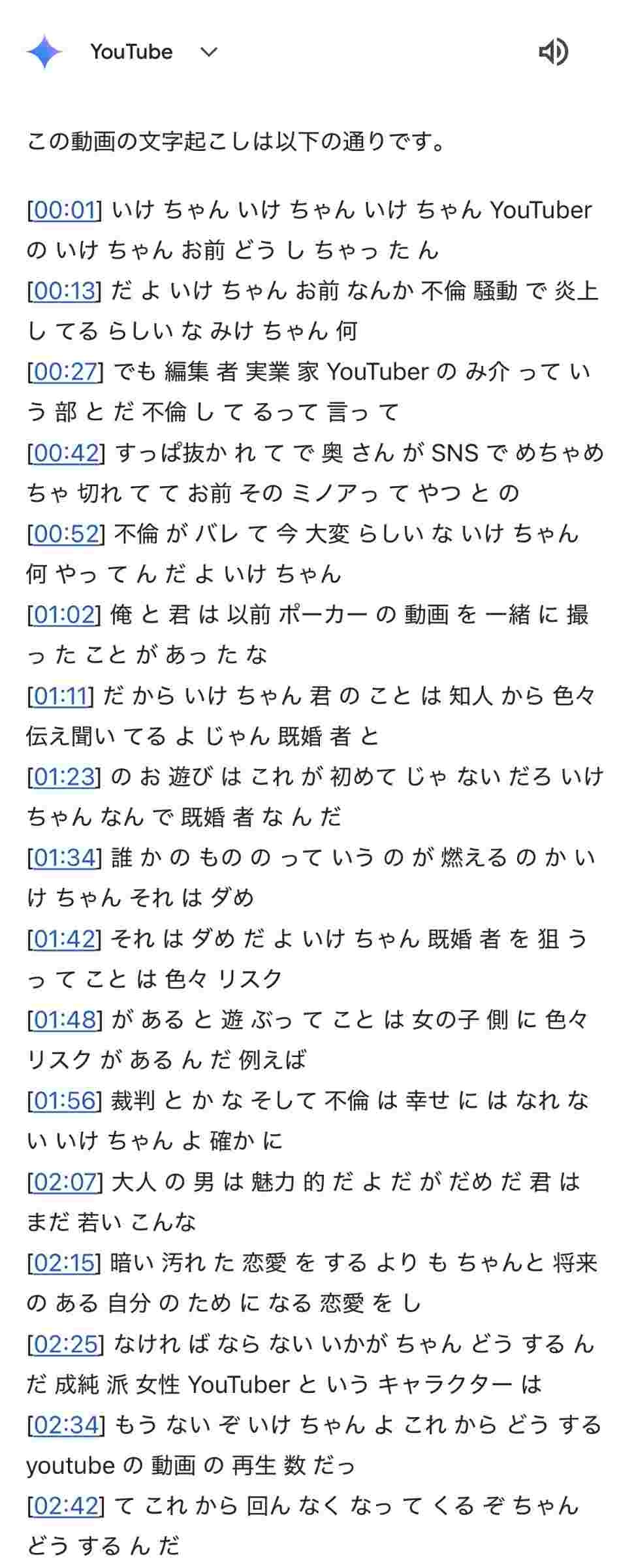Tap the speaker read-aloud icon
Image resolution: width=634 pixels, height=1568 pixels.
(553, 52)
